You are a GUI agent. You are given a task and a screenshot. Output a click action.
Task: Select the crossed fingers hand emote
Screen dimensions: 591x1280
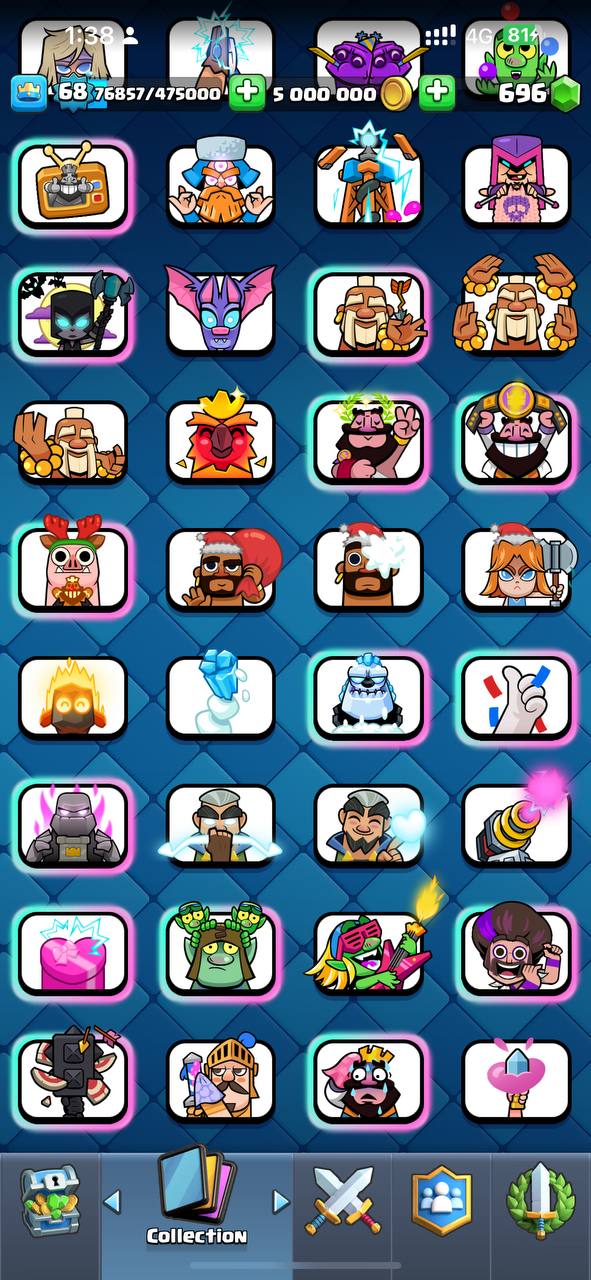pos(517,695)
